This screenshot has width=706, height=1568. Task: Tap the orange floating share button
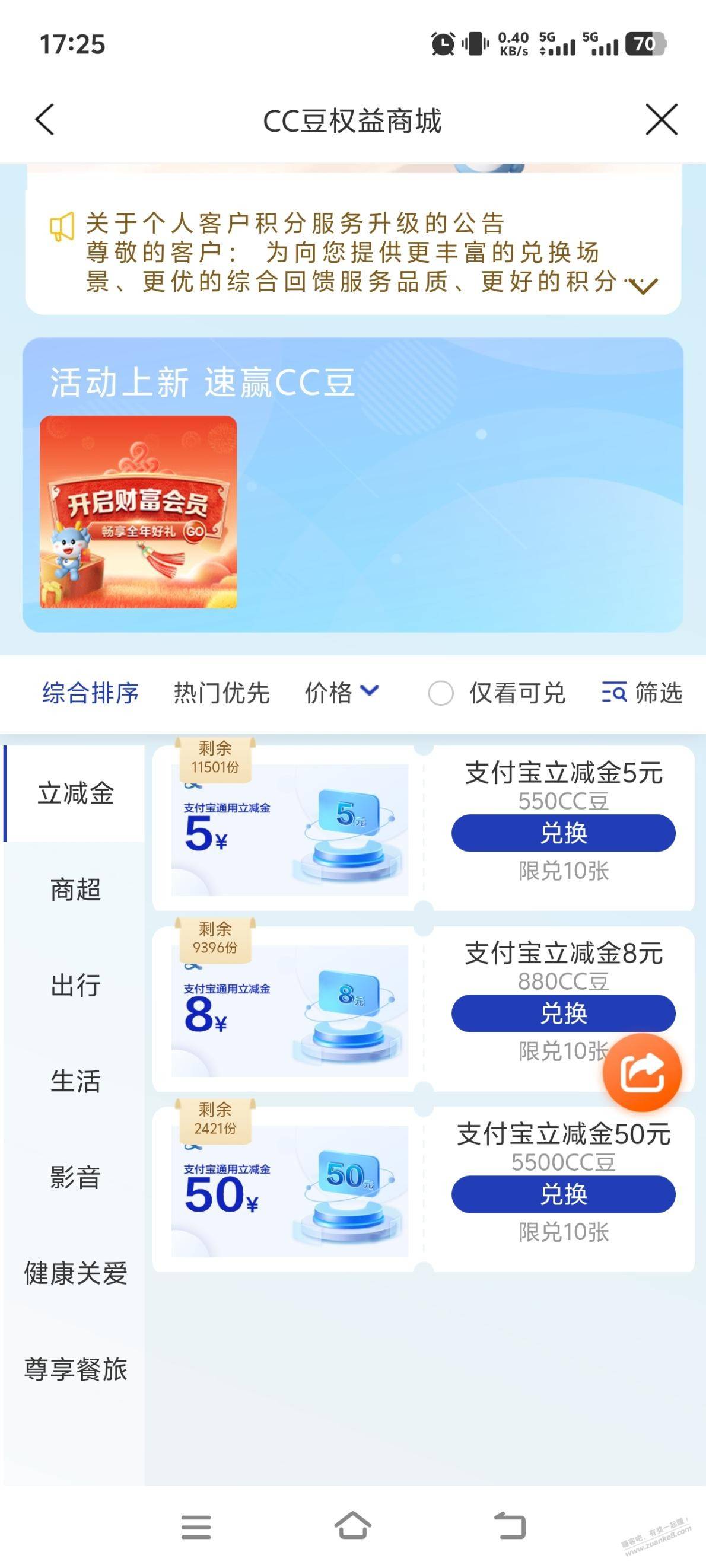[x=641, y=1073]
